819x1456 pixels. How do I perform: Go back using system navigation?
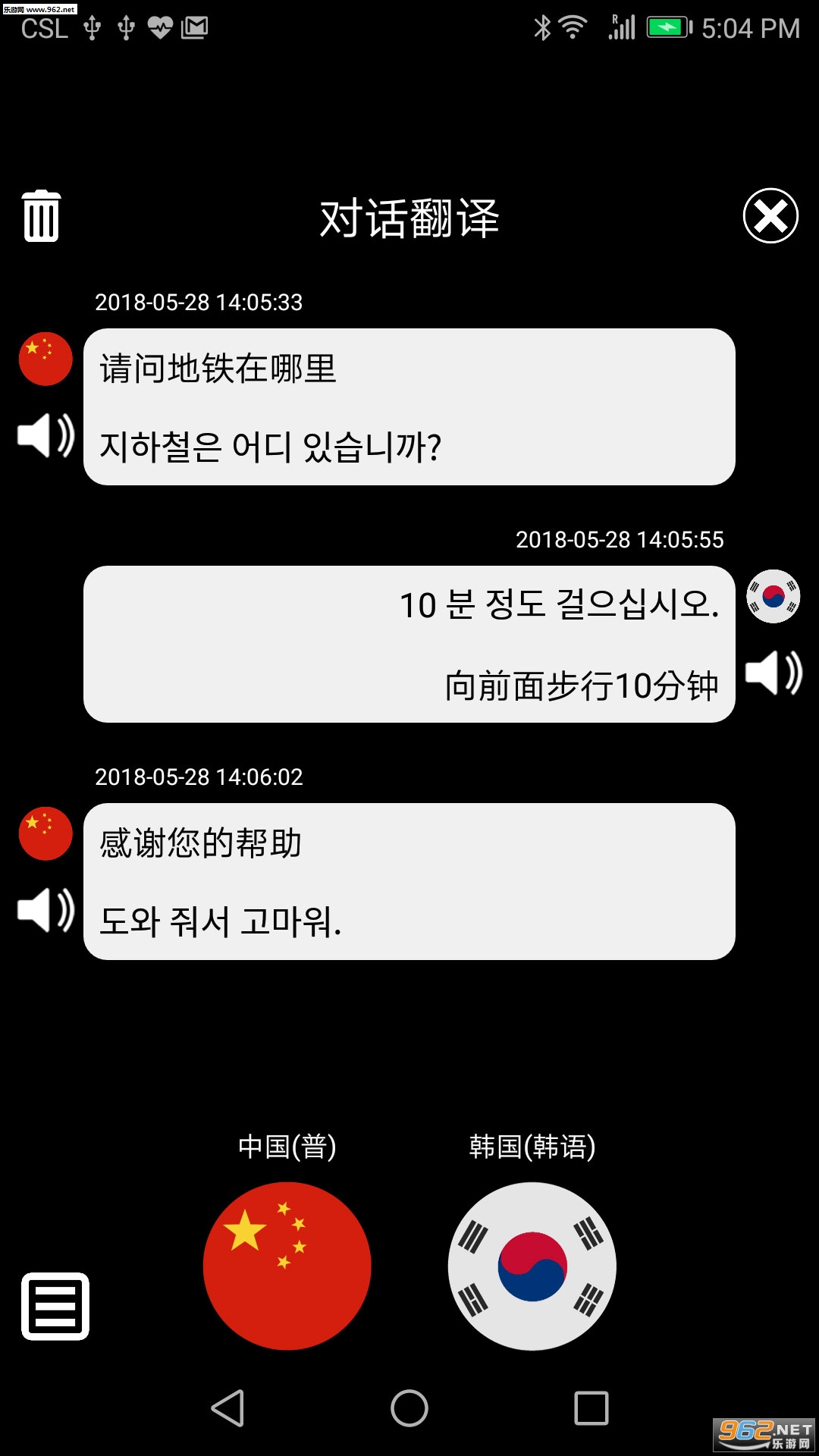click(227, 1408)
